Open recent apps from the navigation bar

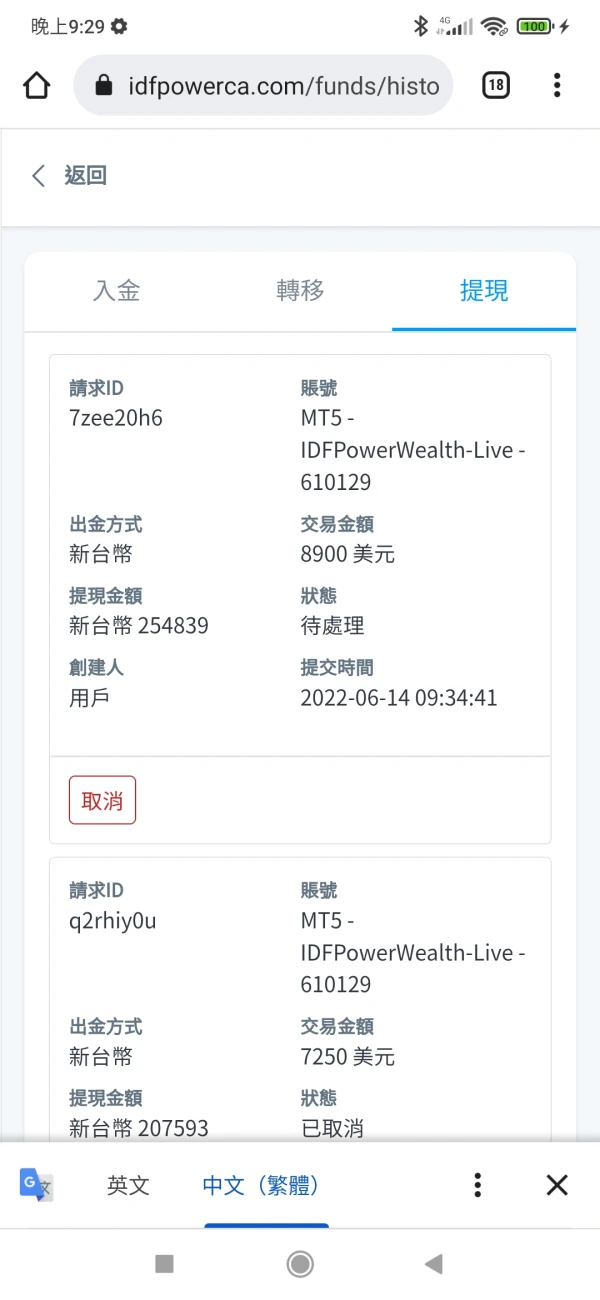165,1264
